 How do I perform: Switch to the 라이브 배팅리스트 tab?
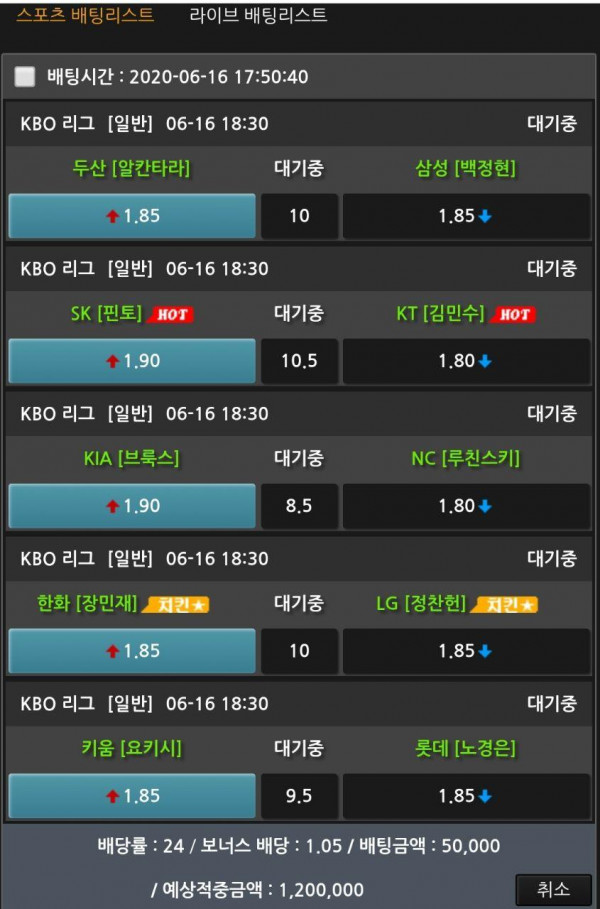(258, 16)
